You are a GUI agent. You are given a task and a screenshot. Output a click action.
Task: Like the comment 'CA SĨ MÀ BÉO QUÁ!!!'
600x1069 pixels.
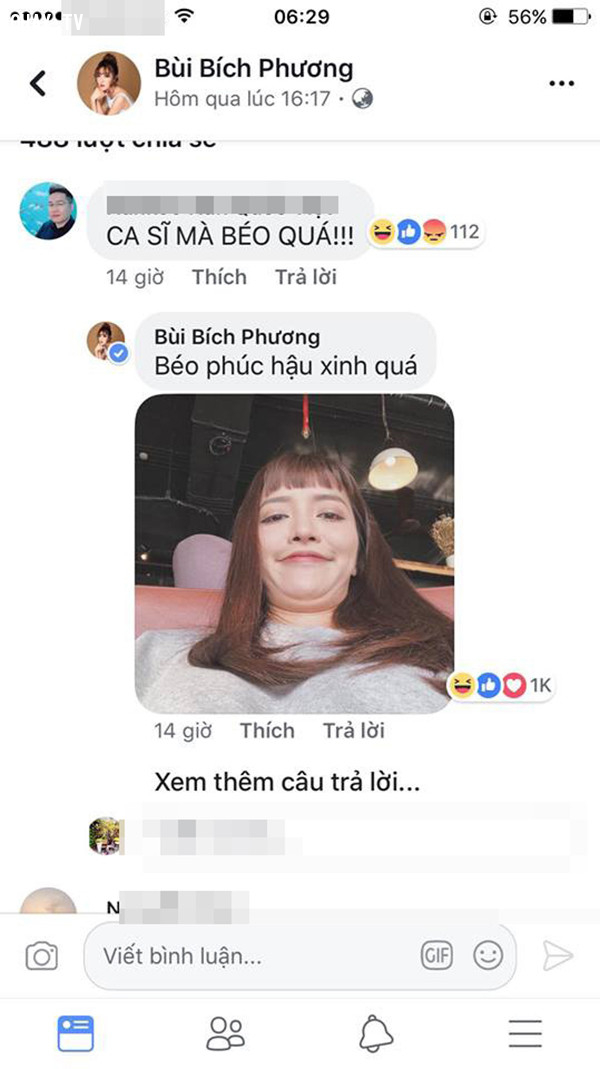pyautogui.click(x=219, y=277)
